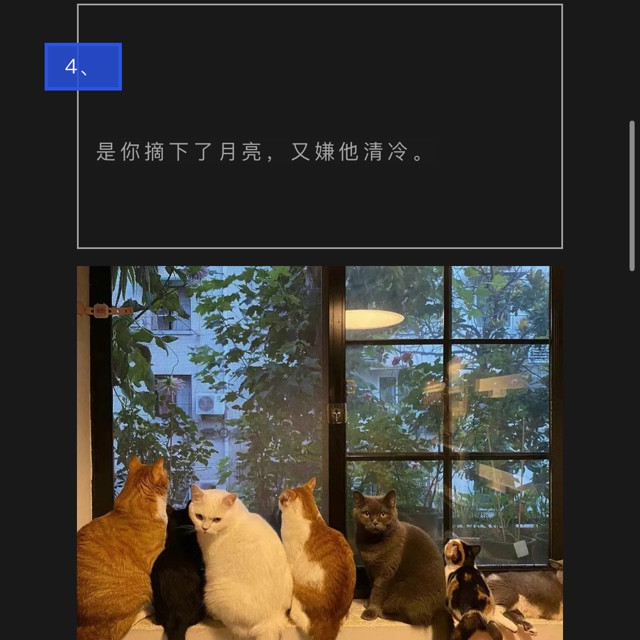Open the cats-by-the-window photo
The width and height of the screenshot is (640, 640).
(320, 452)
